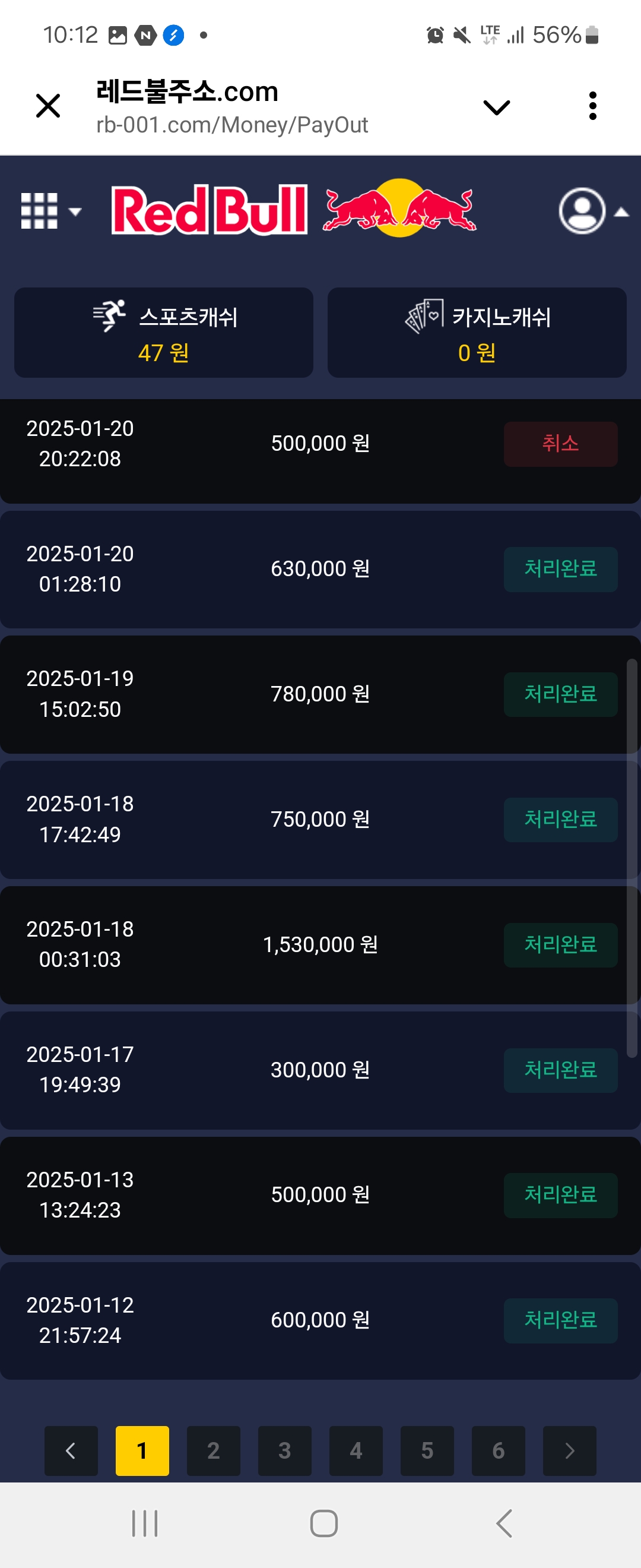
Task: Select current page 1 button
Action: tap(142, 1450)
